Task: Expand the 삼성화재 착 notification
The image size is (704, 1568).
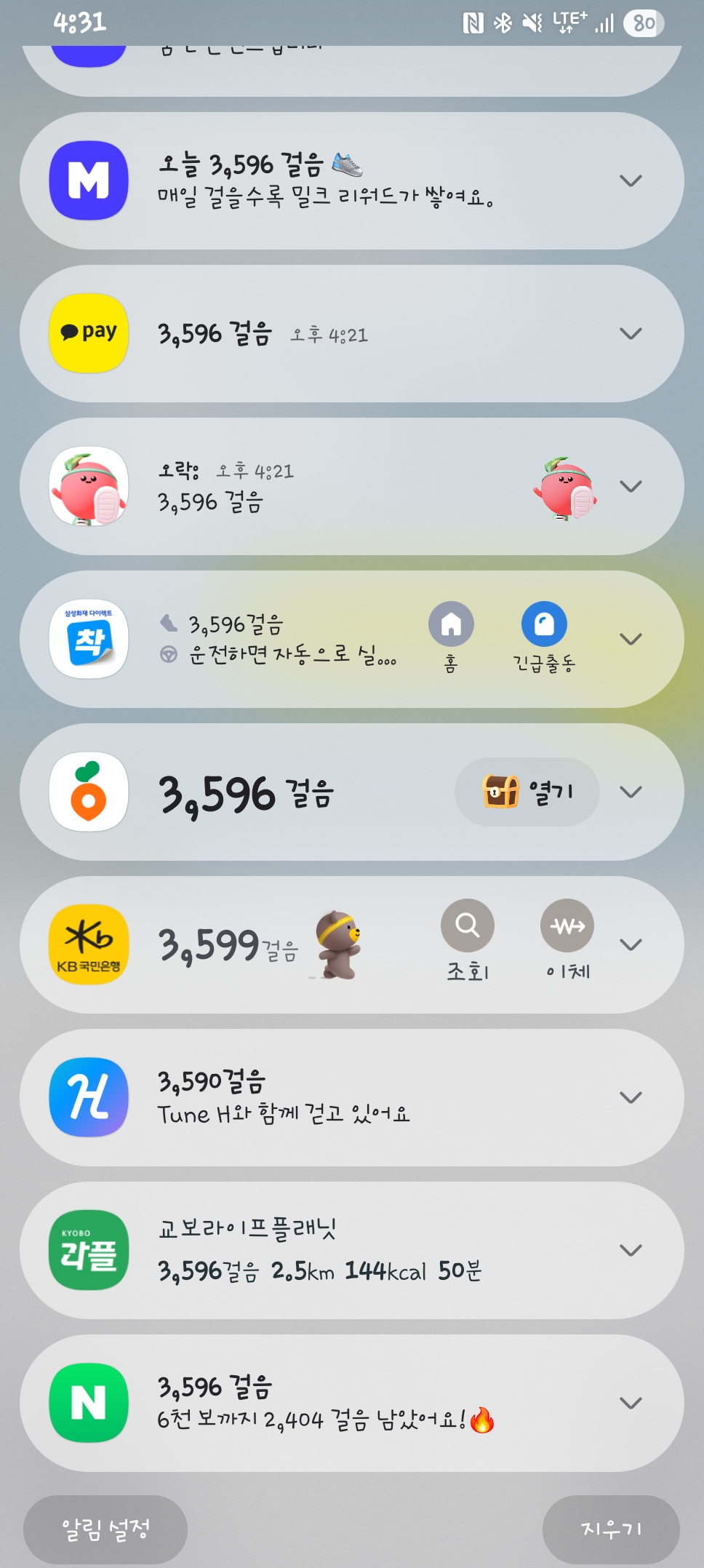Action: pyautogui.click(x=630, y=639)
